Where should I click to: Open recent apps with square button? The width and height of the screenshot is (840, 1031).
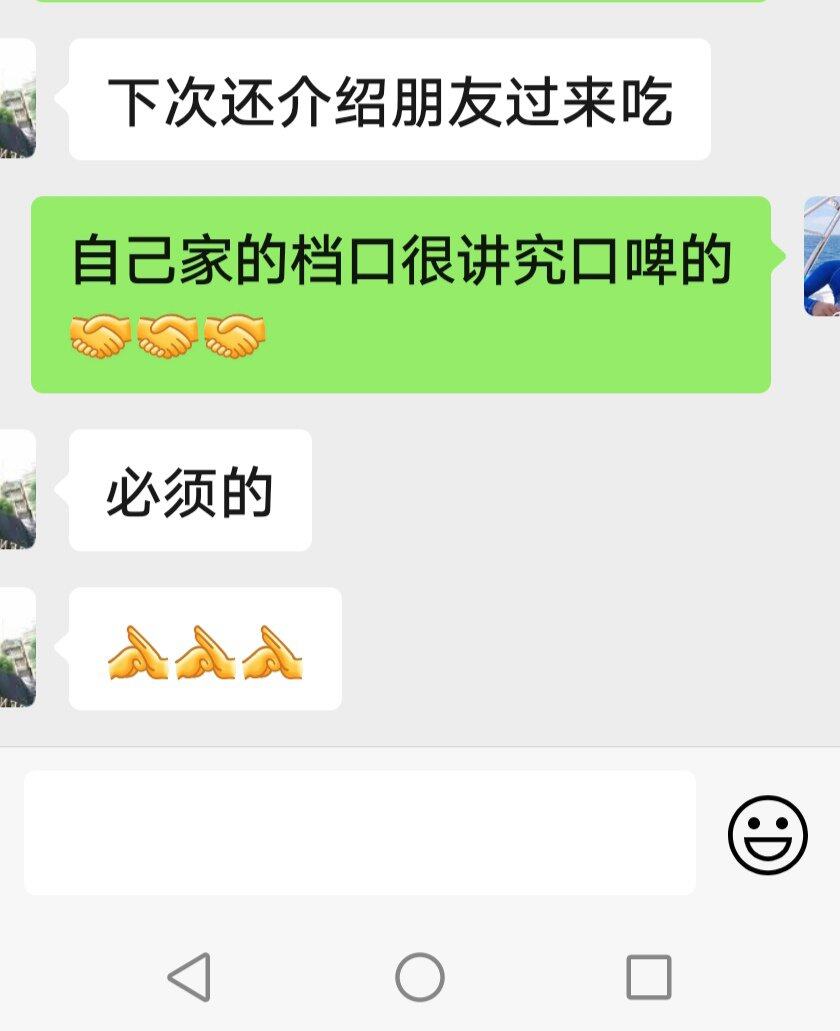click(x=648, y=977)
